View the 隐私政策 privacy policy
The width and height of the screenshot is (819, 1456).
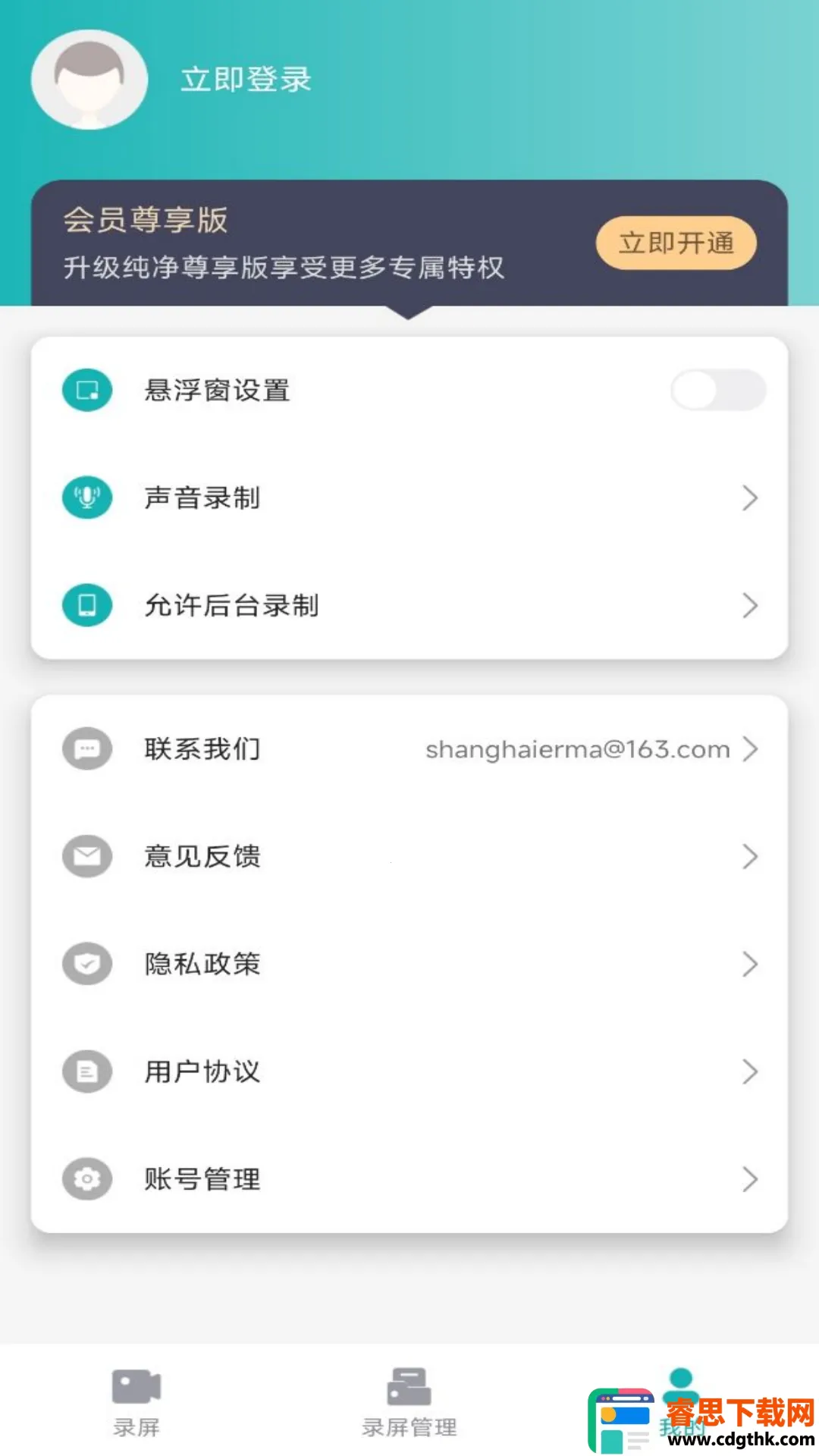[x=409, y=965]
